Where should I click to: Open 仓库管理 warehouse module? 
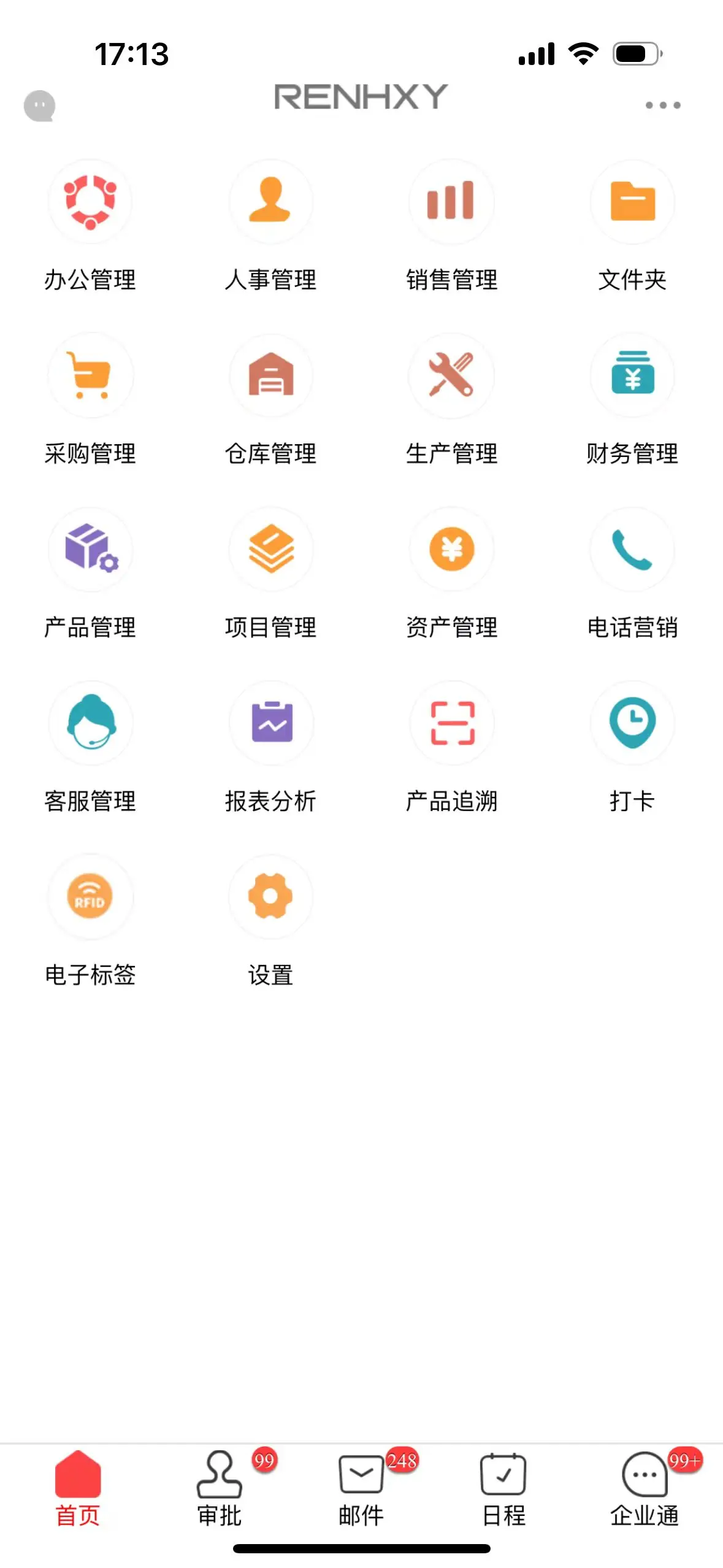pyautogui.click(x=270, y=399)
